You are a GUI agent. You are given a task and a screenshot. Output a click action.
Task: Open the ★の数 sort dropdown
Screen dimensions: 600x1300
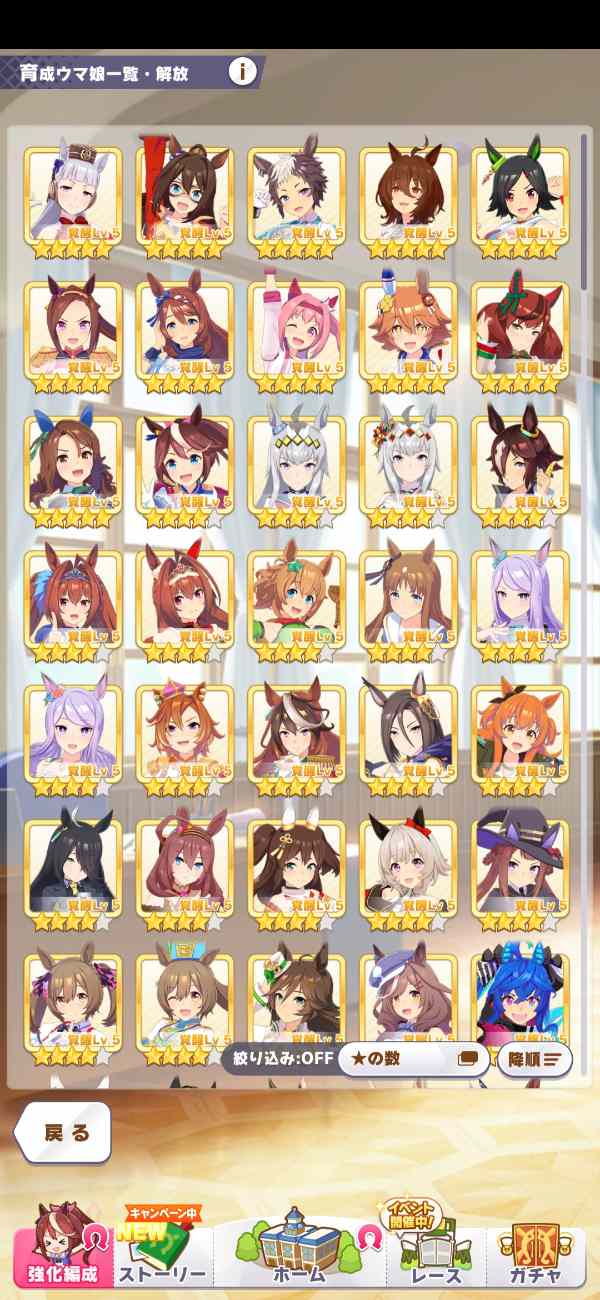coord(412,1058)
